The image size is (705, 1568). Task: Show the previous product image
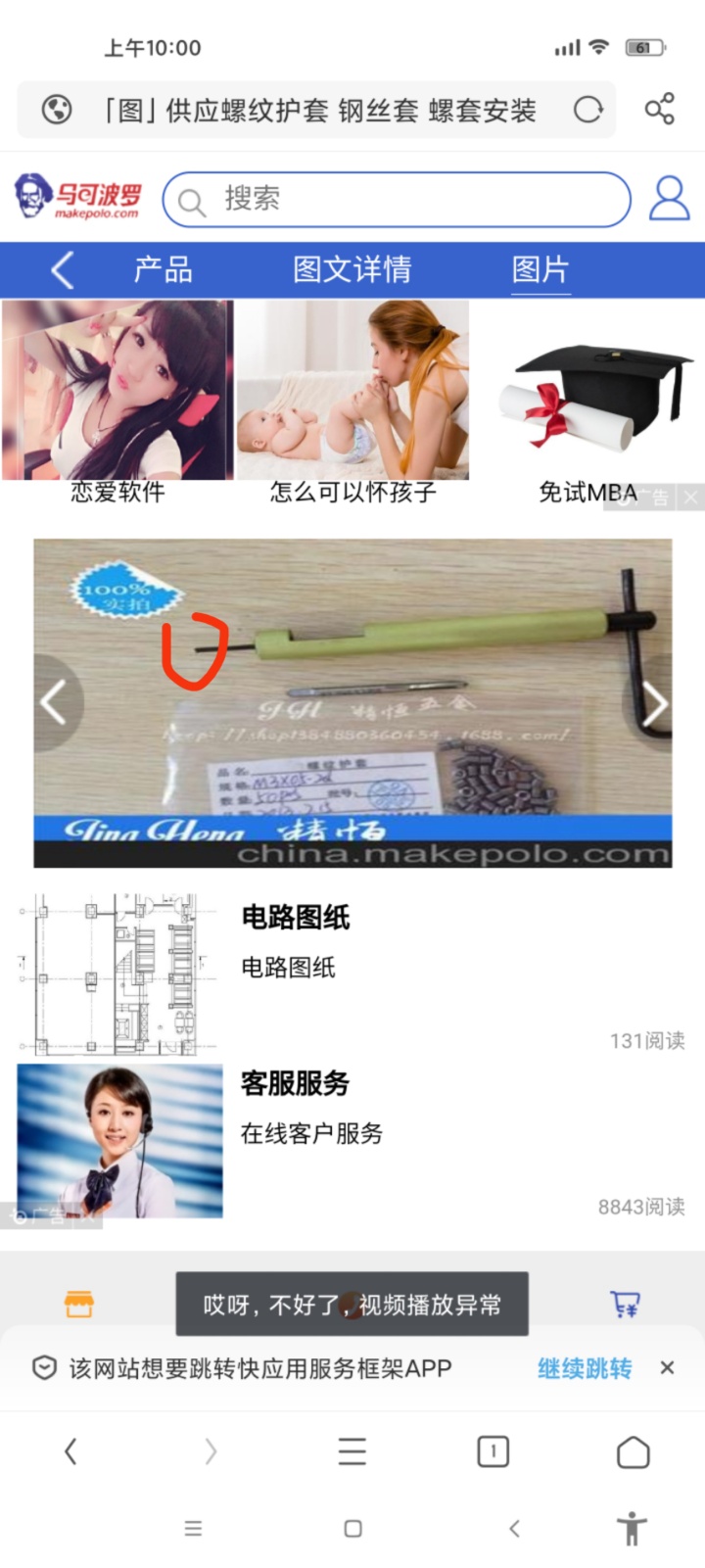coord(54,702)
